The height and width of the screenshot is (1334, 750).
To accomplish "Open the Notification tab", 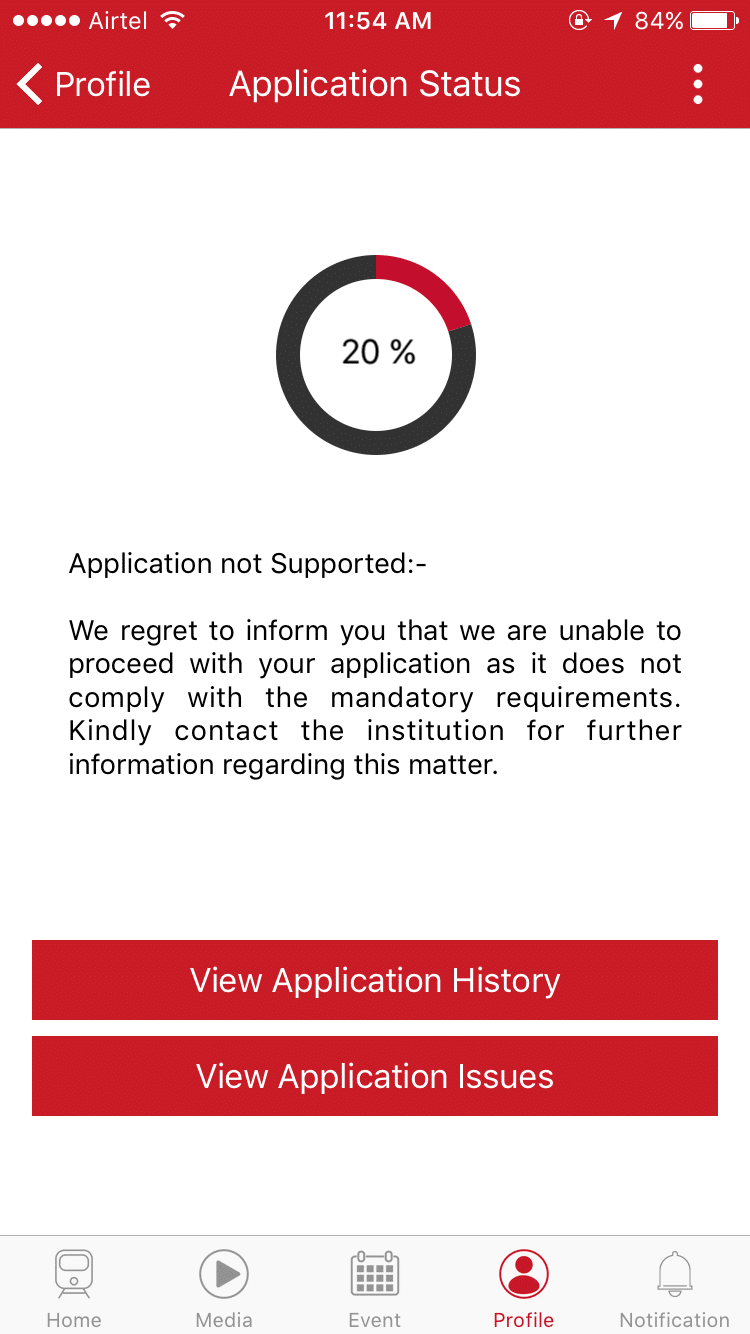I will [x=674, y=1288].
